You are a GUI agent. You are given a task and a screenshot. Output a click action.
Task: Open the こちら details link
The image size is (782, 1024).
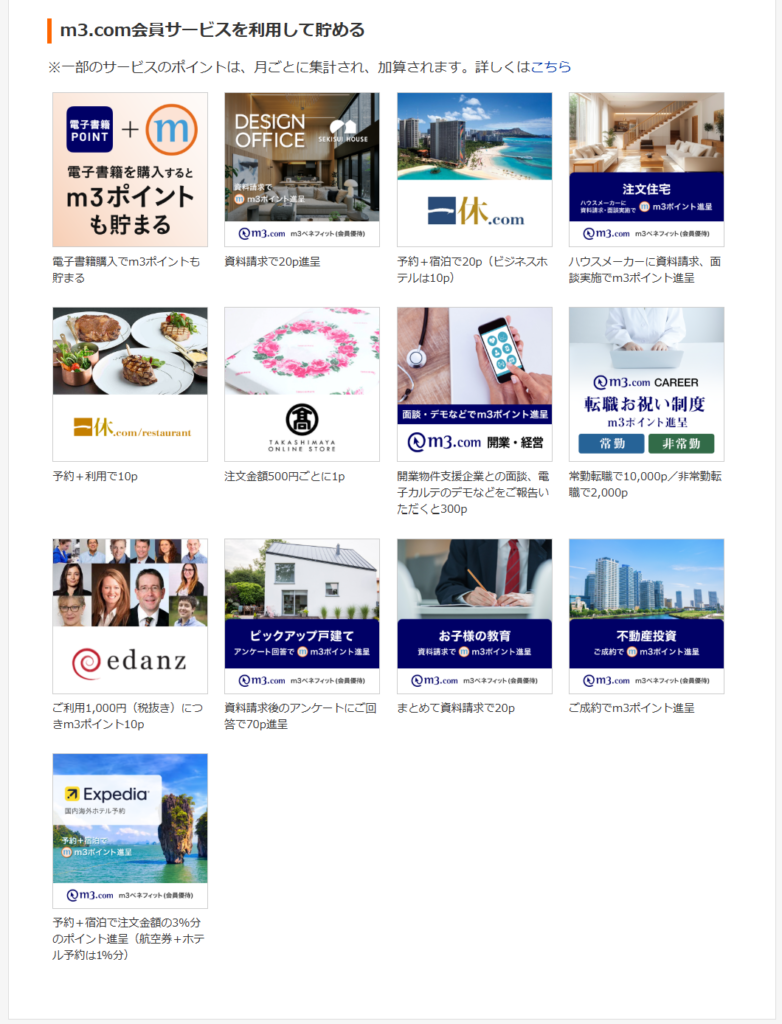pyautogui.click(x=551, y=67)
